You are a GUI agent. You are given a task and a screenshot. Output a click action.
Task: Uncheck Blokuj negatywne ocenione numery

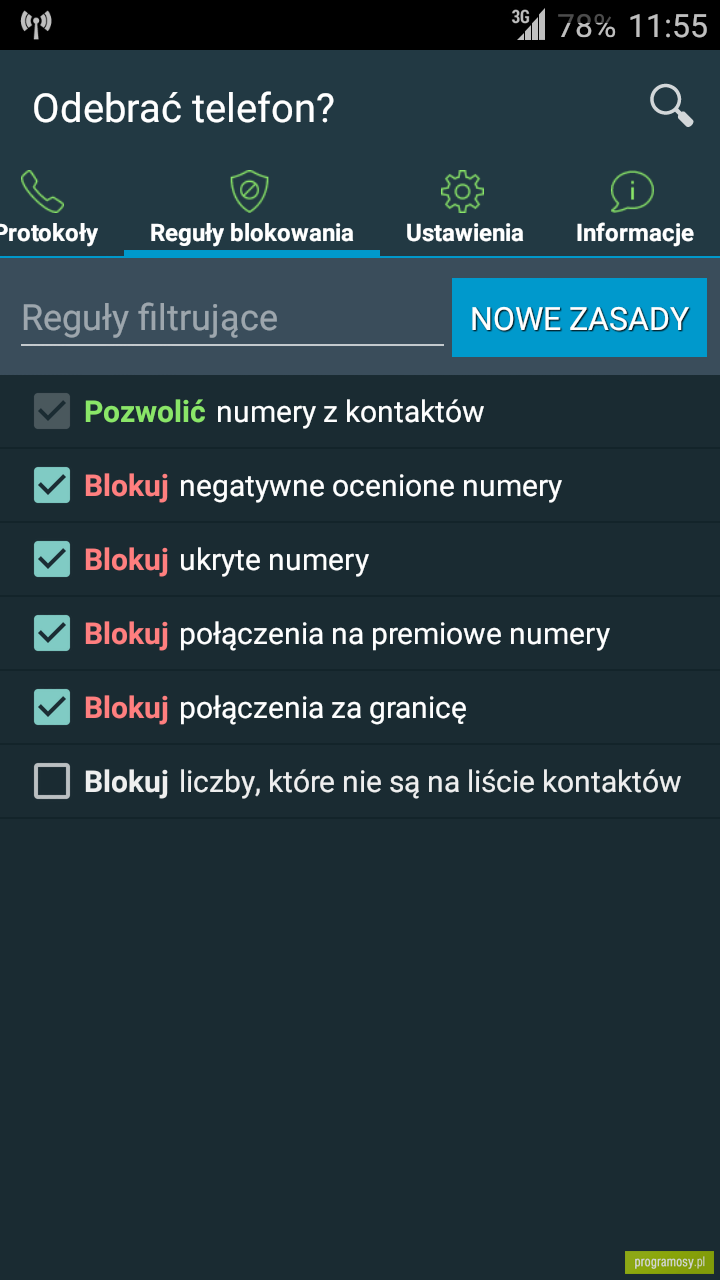(x=52, y=485)
